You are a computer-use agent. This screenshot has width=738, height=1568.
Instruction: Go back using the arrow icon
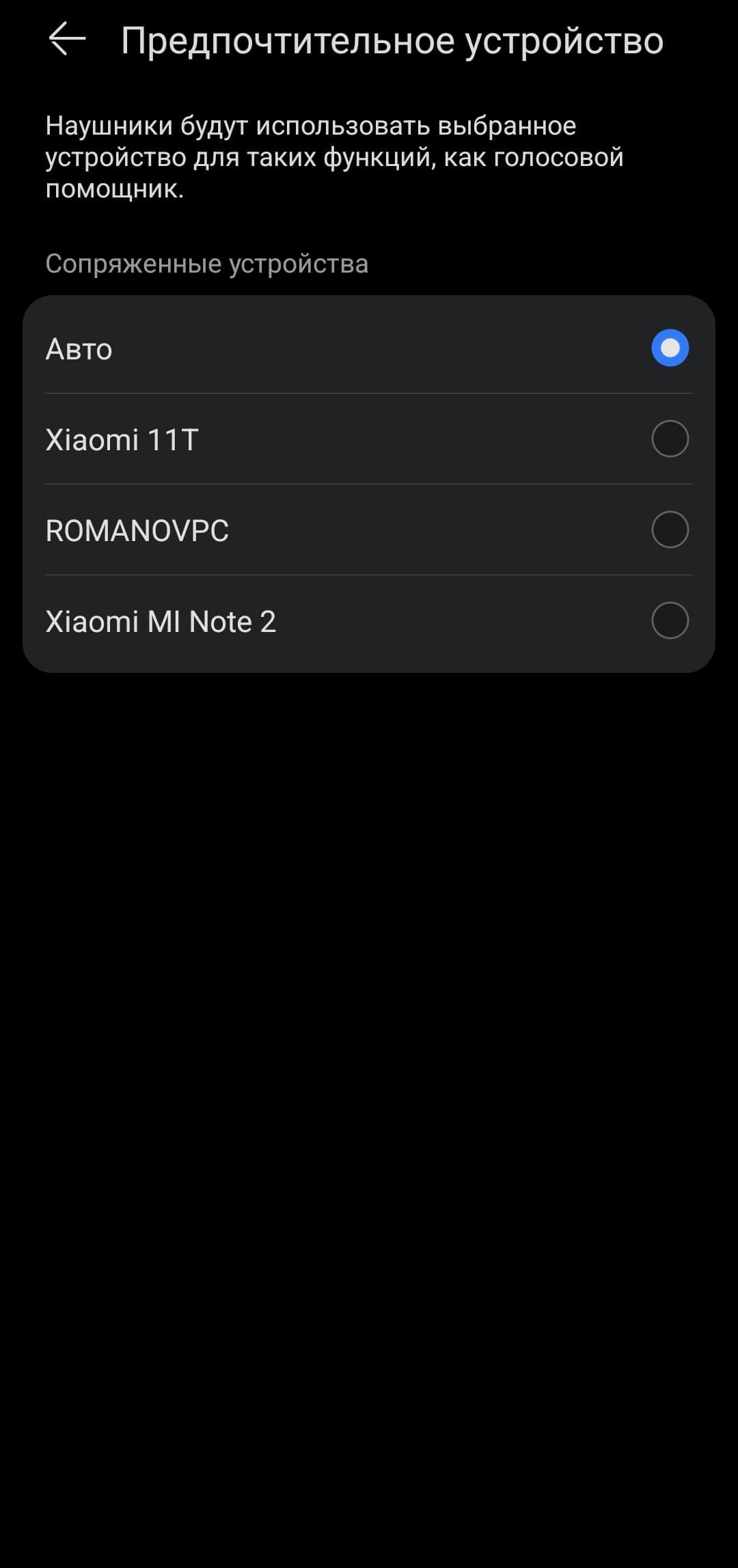(x=67, y=40)
